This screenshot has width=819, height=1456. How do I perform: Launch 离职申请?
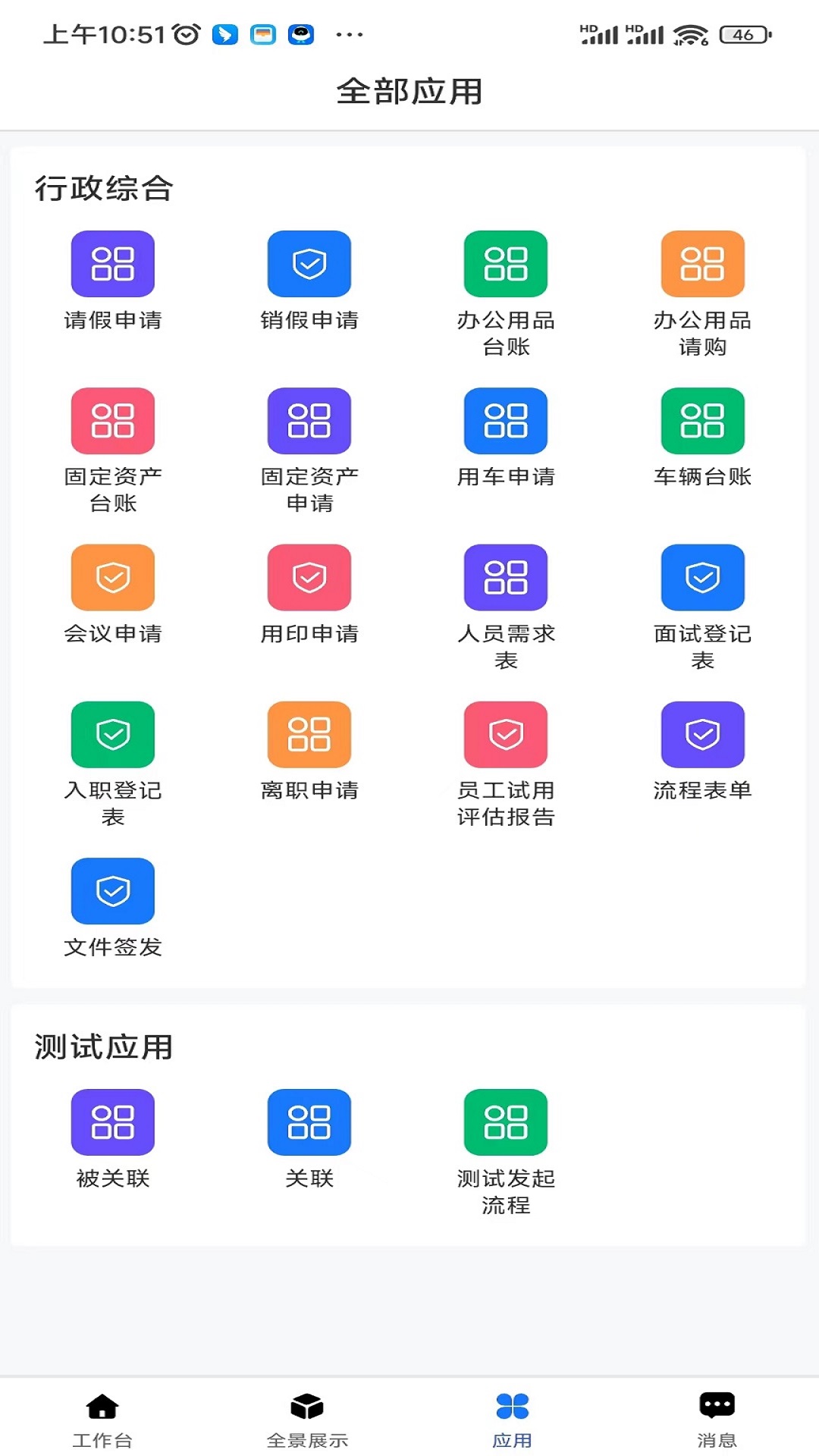309,735
